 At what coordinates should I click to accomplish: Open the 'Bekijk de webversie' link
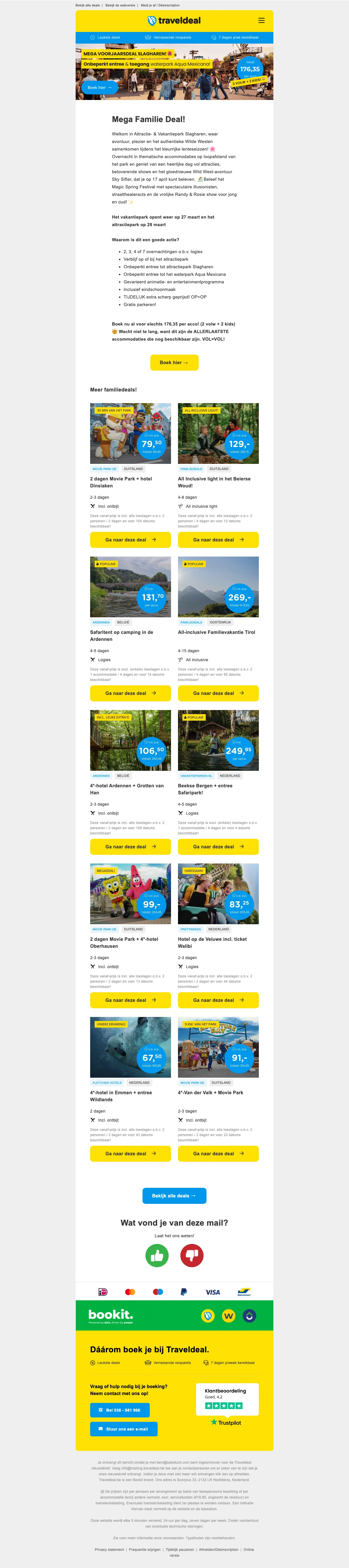pos(121,5)
